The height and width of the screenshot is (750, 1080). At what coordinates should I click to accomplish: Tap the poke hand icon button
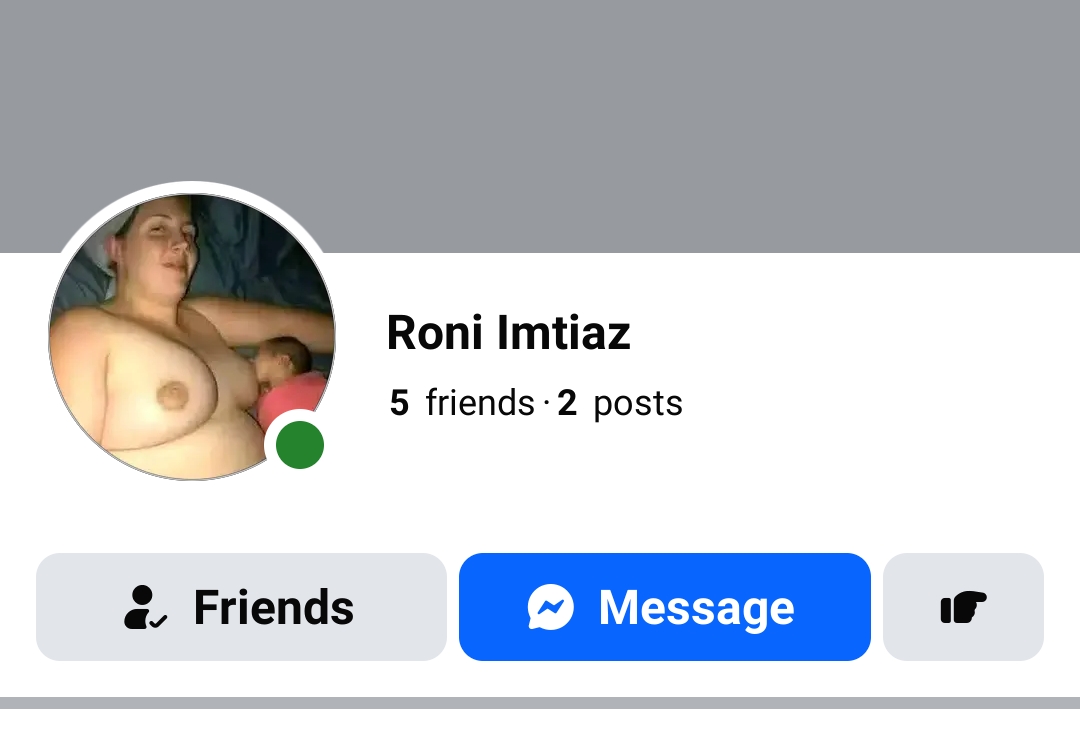963,607
